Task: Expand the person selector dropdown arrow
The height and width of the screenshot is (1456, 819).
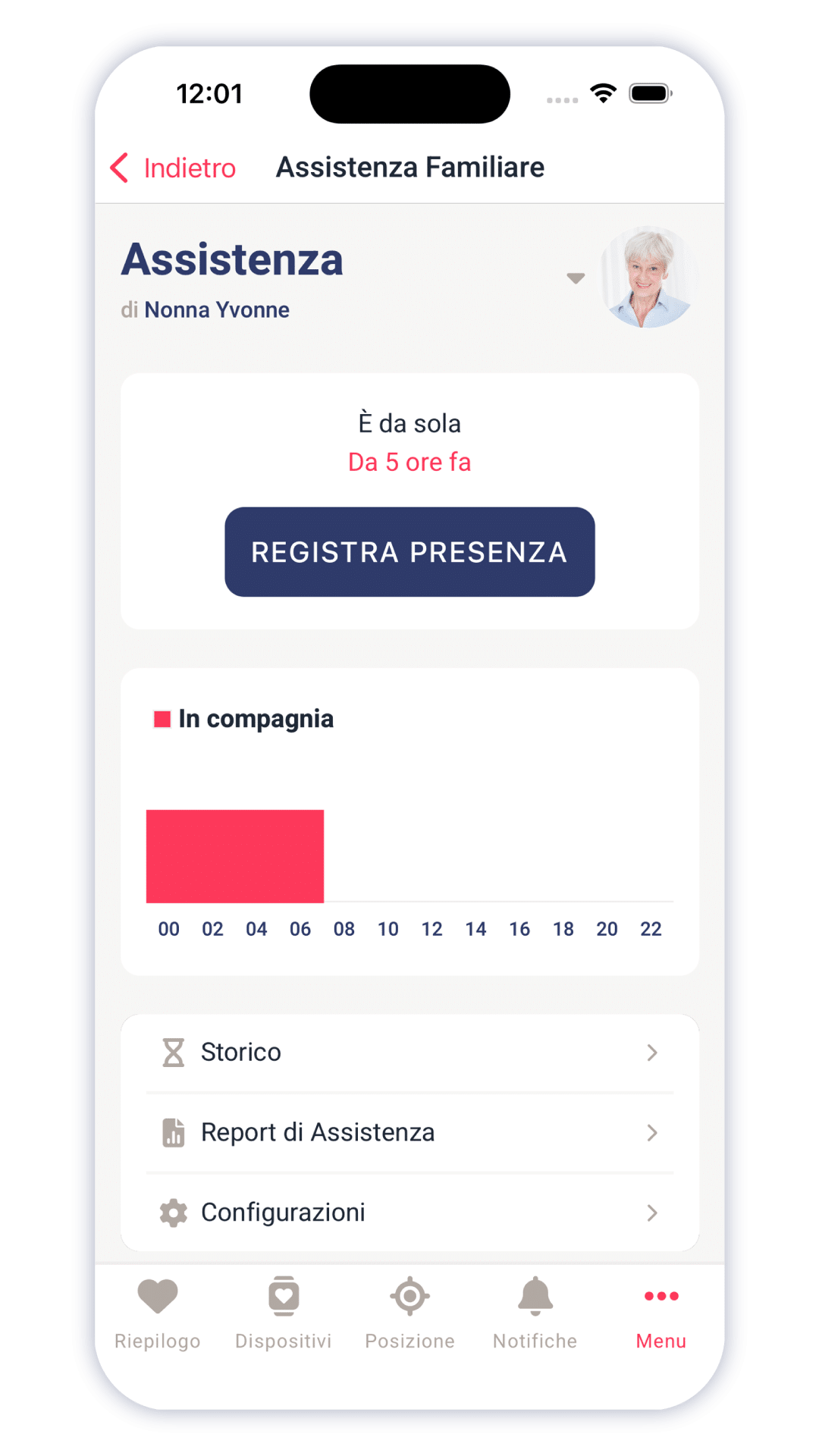Action: 576,278
